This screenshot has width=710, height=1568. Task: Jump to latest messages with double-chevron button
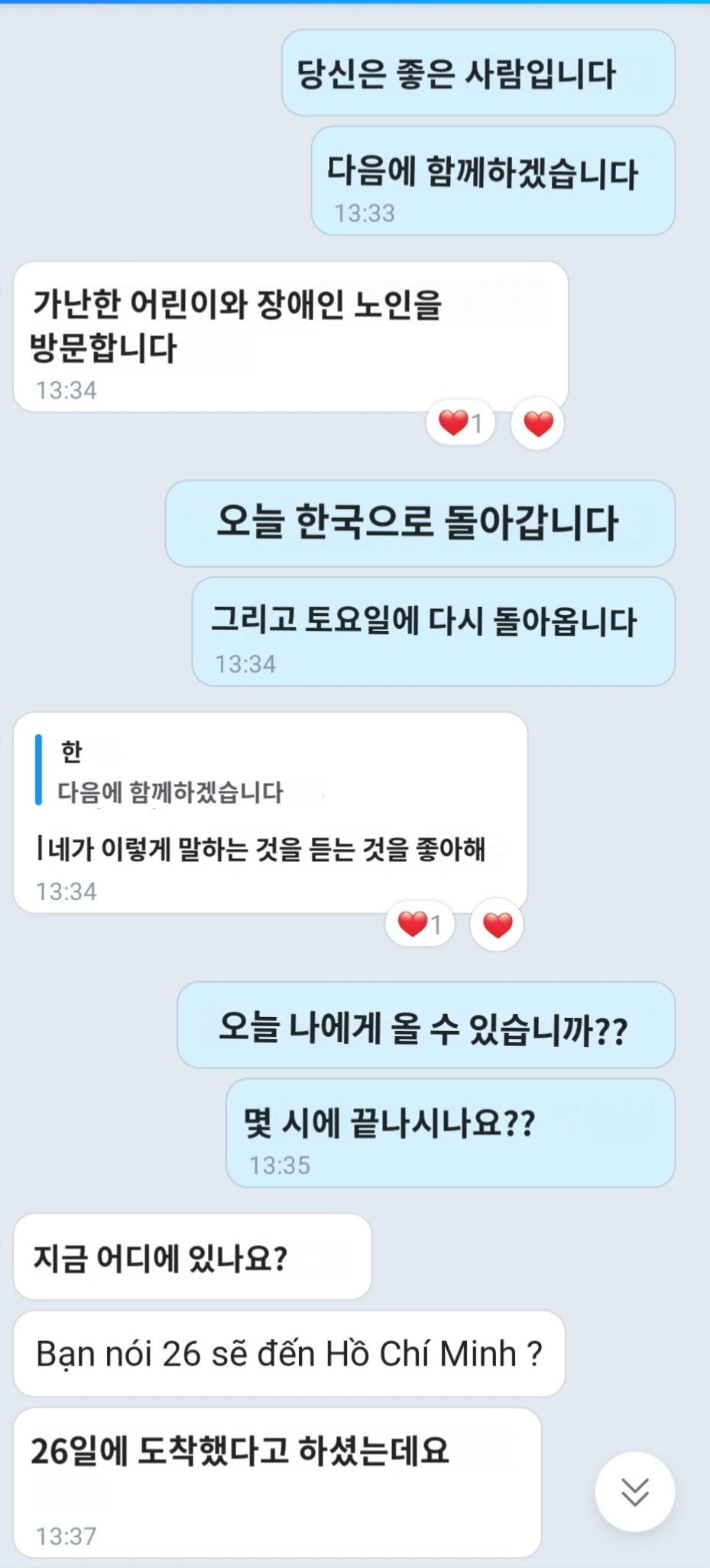point(634,1491)
